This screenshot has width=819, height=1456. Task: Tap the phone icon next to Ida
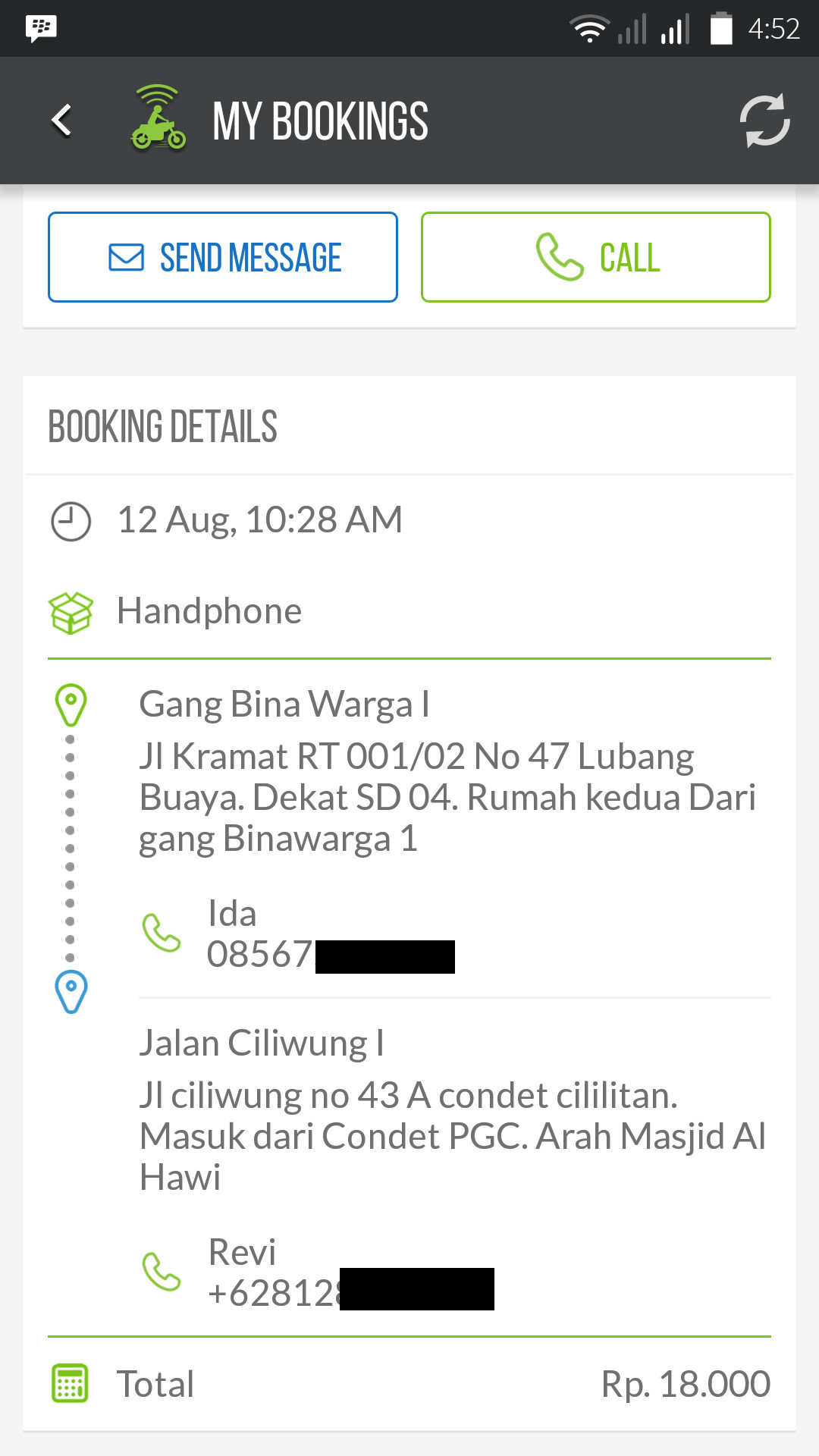point(162,933)
